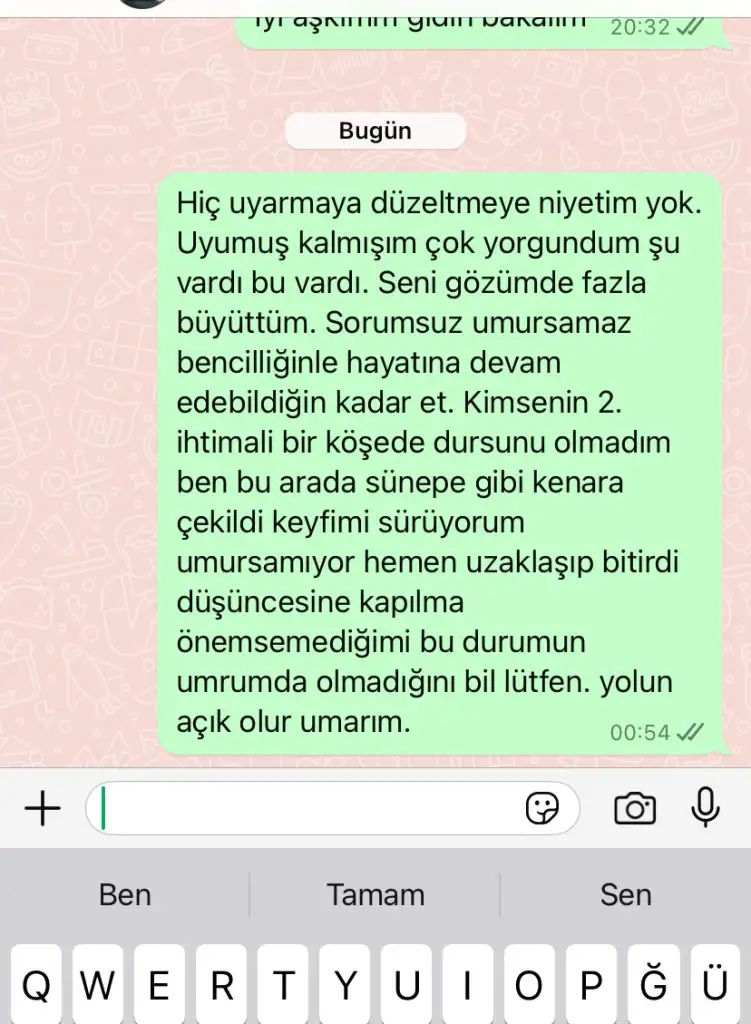The image size is (751, 1024).
Task: Open the camera to take photo
Action: tap(635, 808)
